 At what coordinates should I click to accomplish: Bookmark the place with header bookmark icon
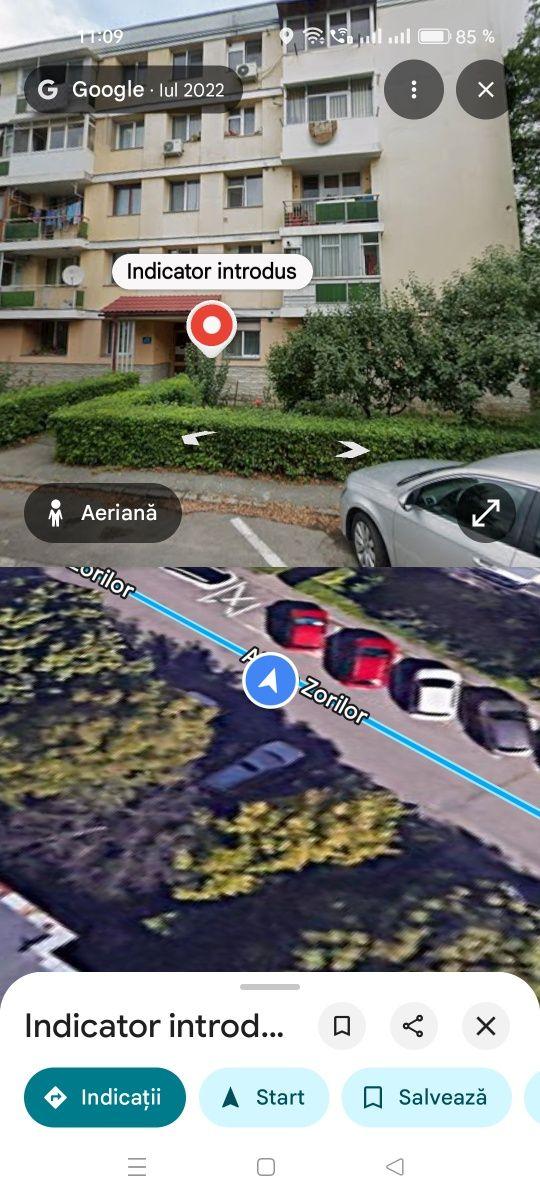342,1026
